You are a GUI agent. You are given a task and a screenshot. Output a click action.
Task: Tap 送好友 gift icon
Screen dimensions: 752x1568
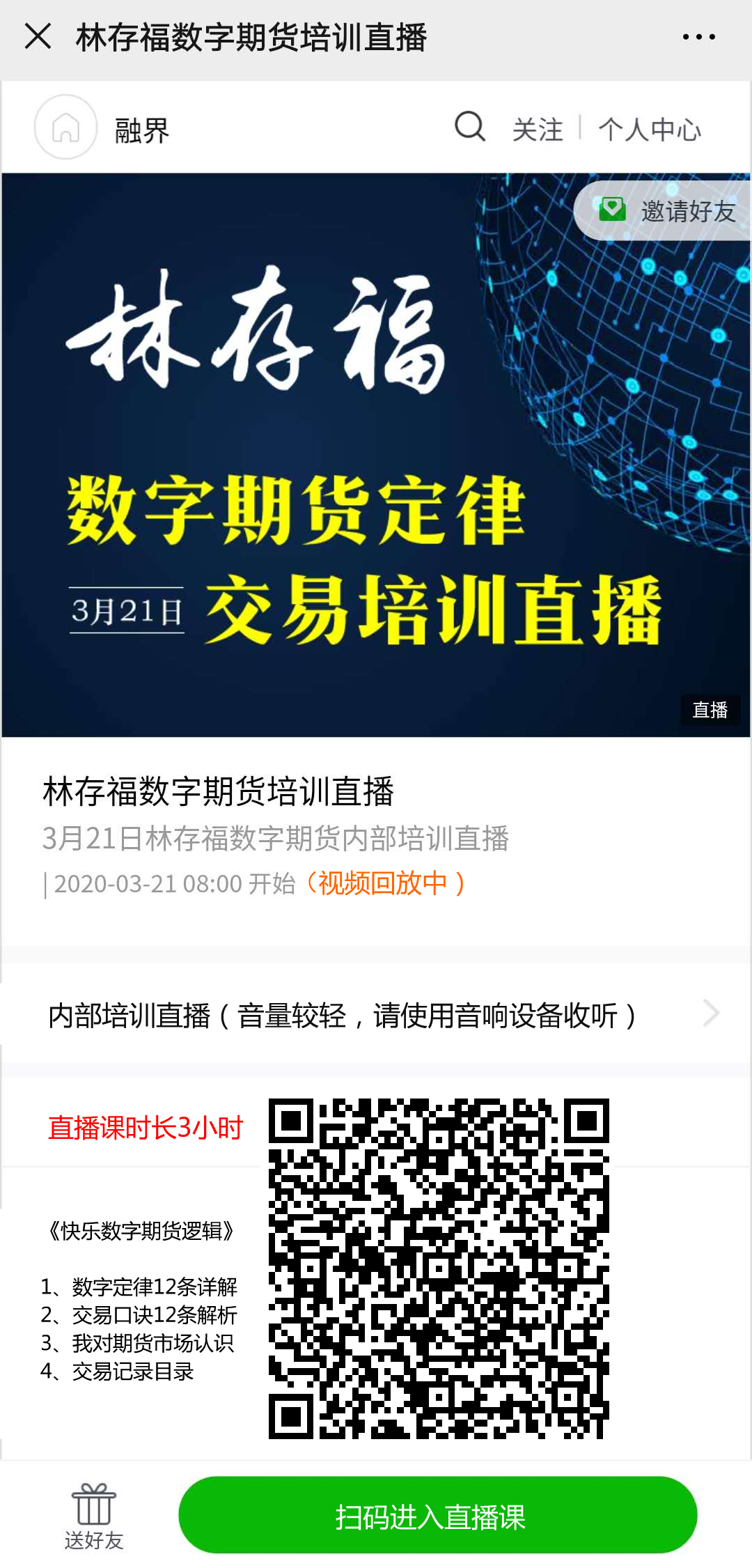click(94, 1514)
